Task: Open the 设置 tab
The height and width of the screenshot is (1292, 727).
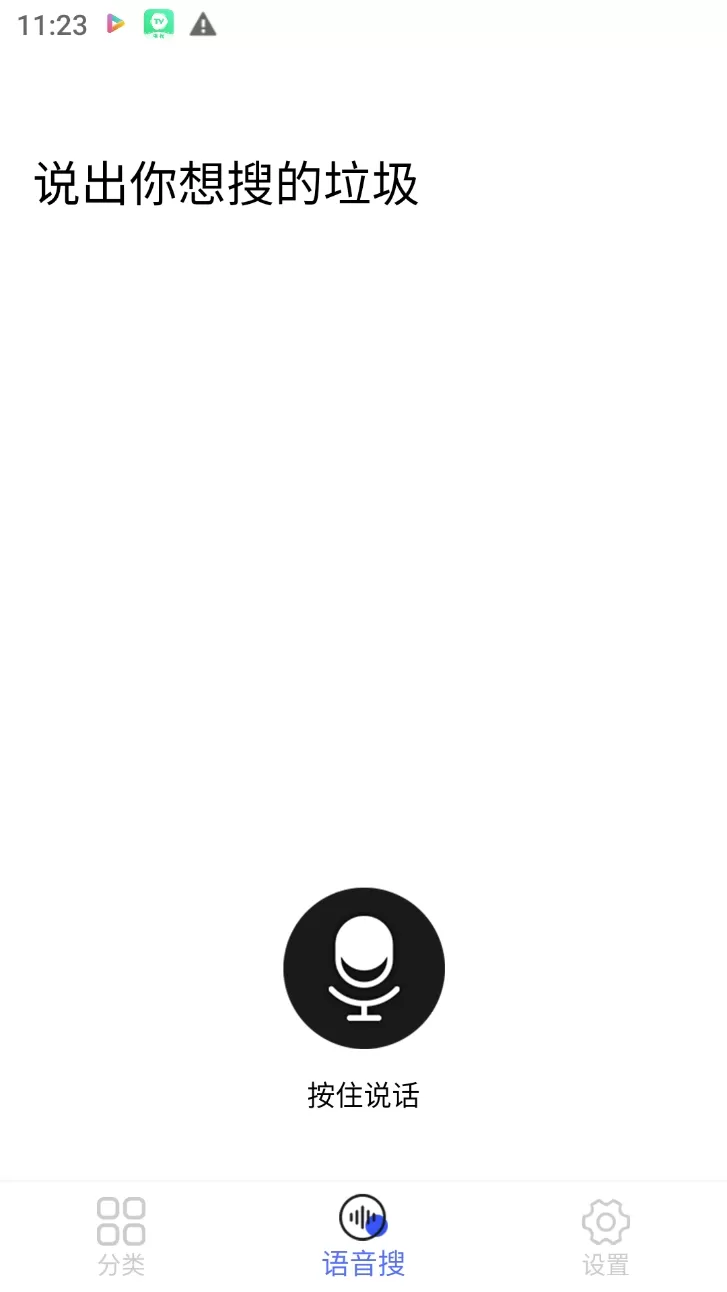Action: (x=606, y=1237)
